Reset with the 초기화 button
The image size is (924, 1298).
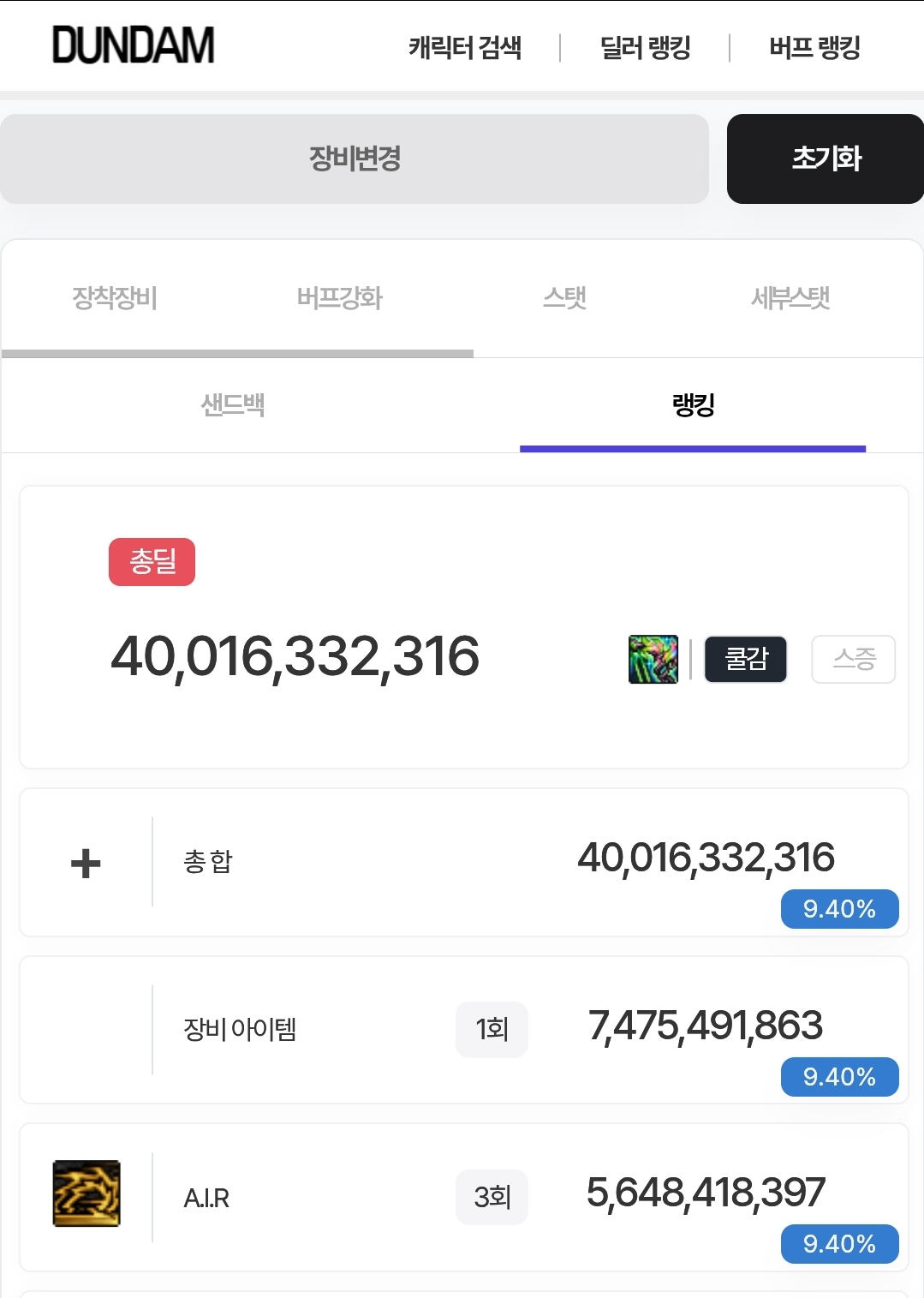(x=826, y=159)
